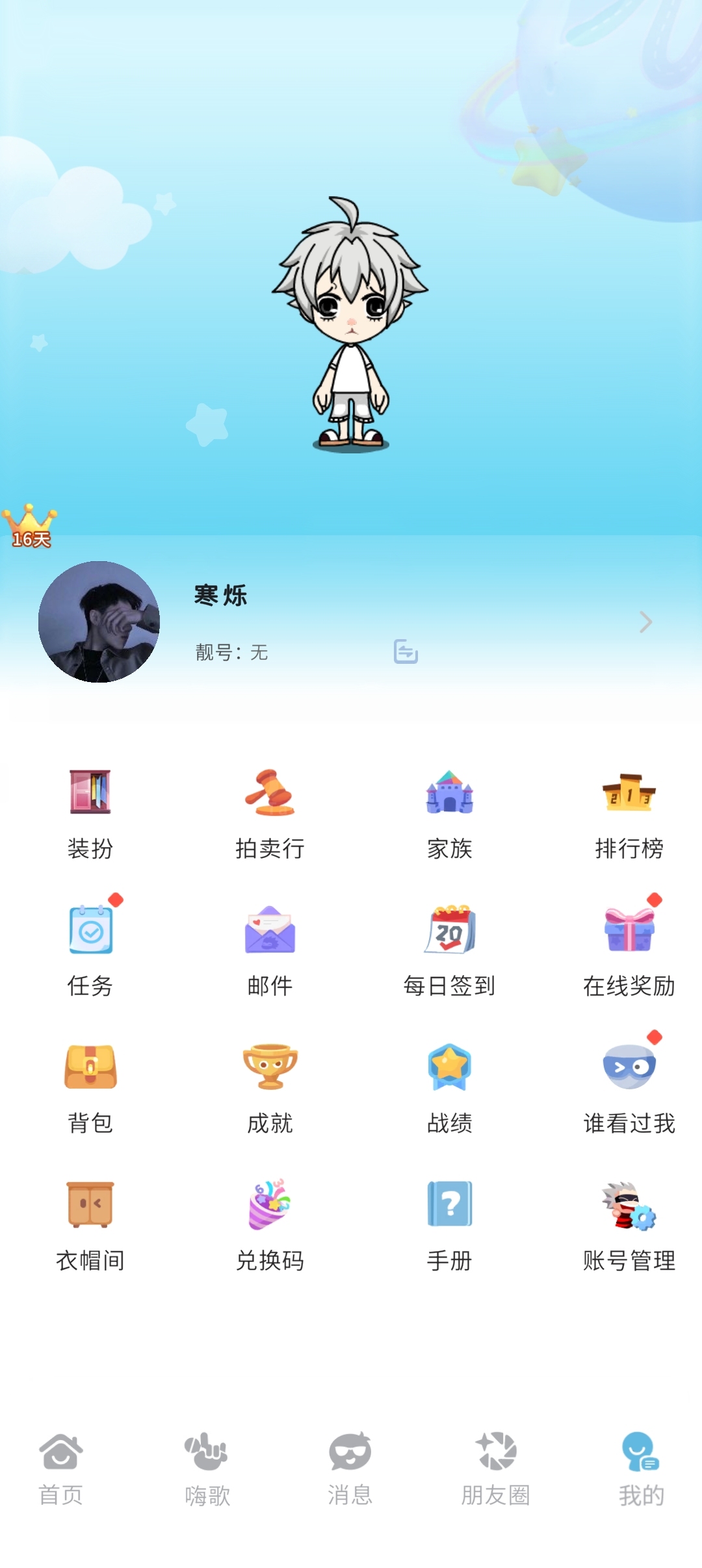Screen dimensions: 702x1568
Task: Copy the 靓号 ID with copy icon
Action: click(x=406, y=651)
